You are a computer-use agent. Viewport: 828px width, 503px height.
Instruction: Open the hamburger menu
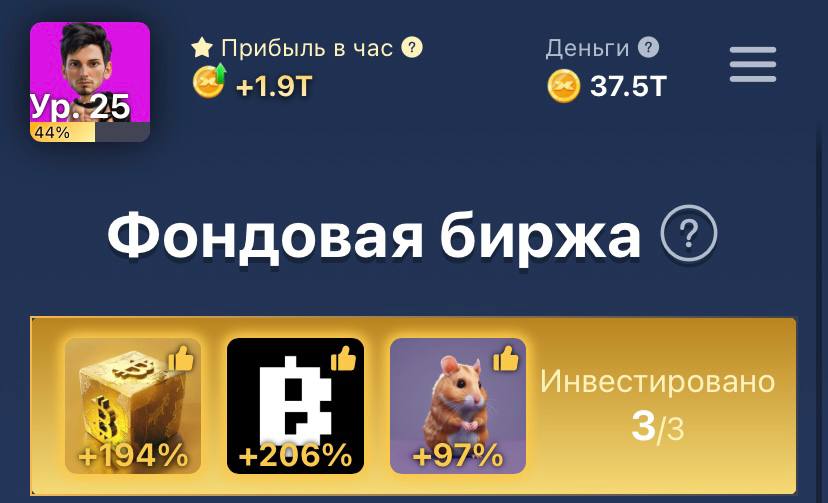(x=752, y=65)
